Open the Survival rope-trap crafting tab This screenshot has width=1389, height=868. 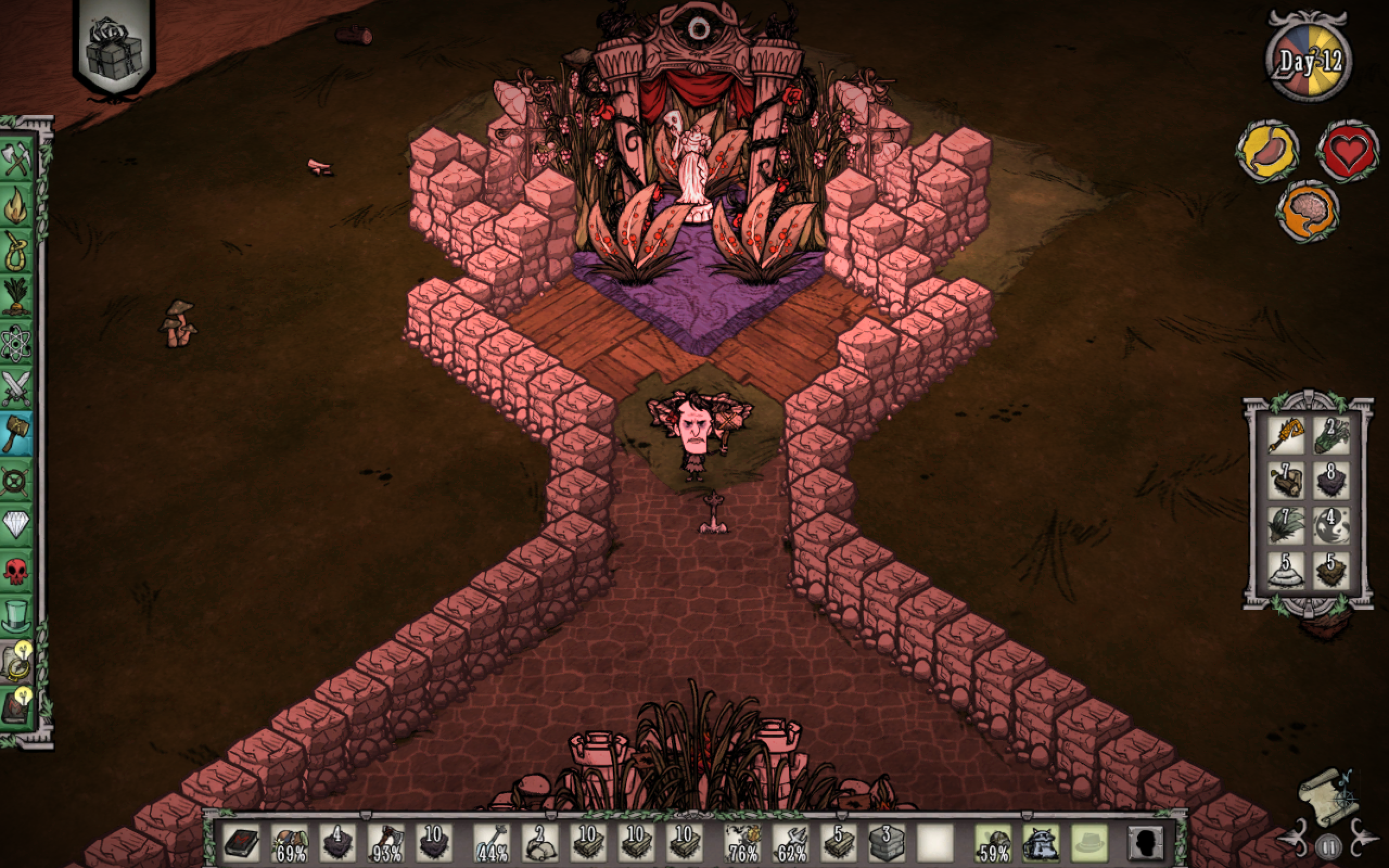tap(17, 251)
